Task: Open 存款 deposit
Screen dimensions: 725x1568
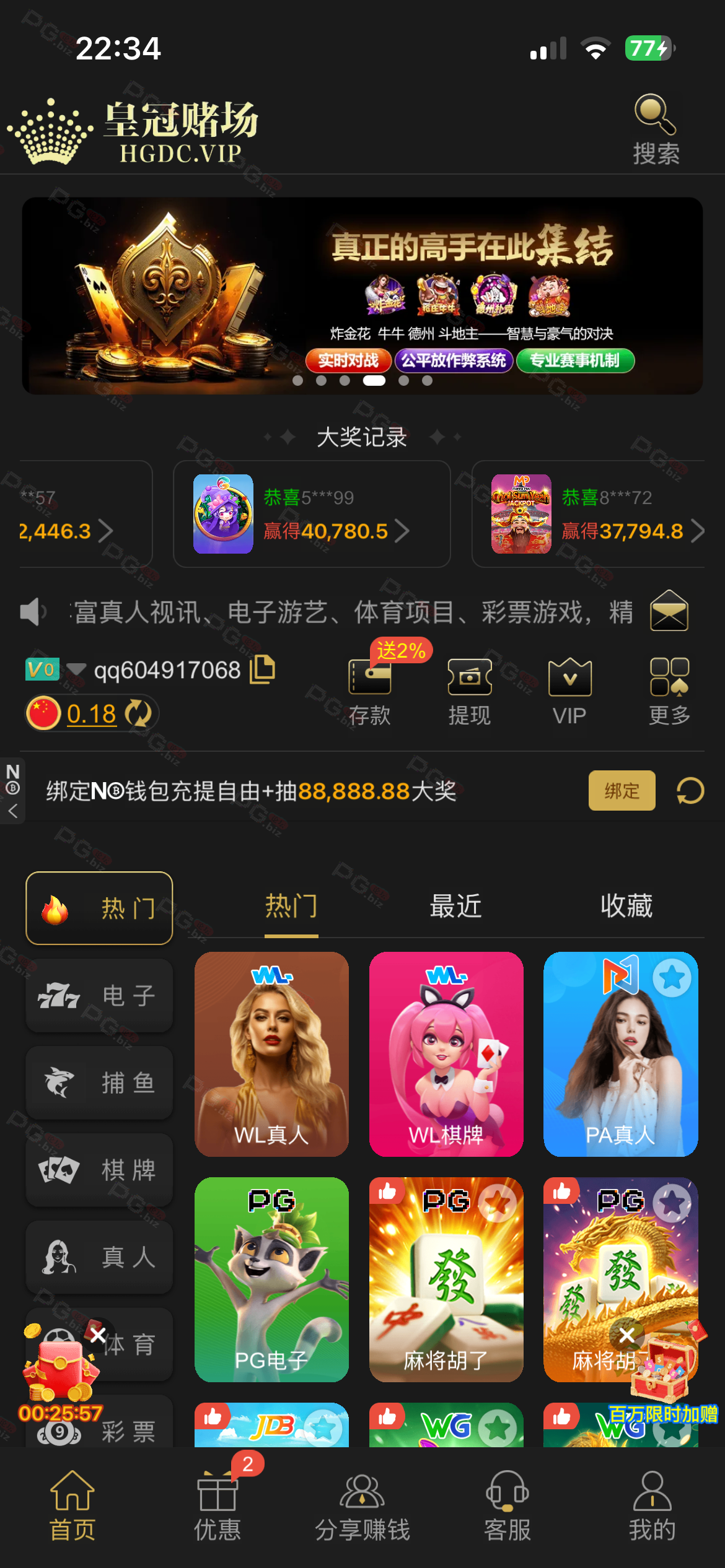Action: point(369,691)
